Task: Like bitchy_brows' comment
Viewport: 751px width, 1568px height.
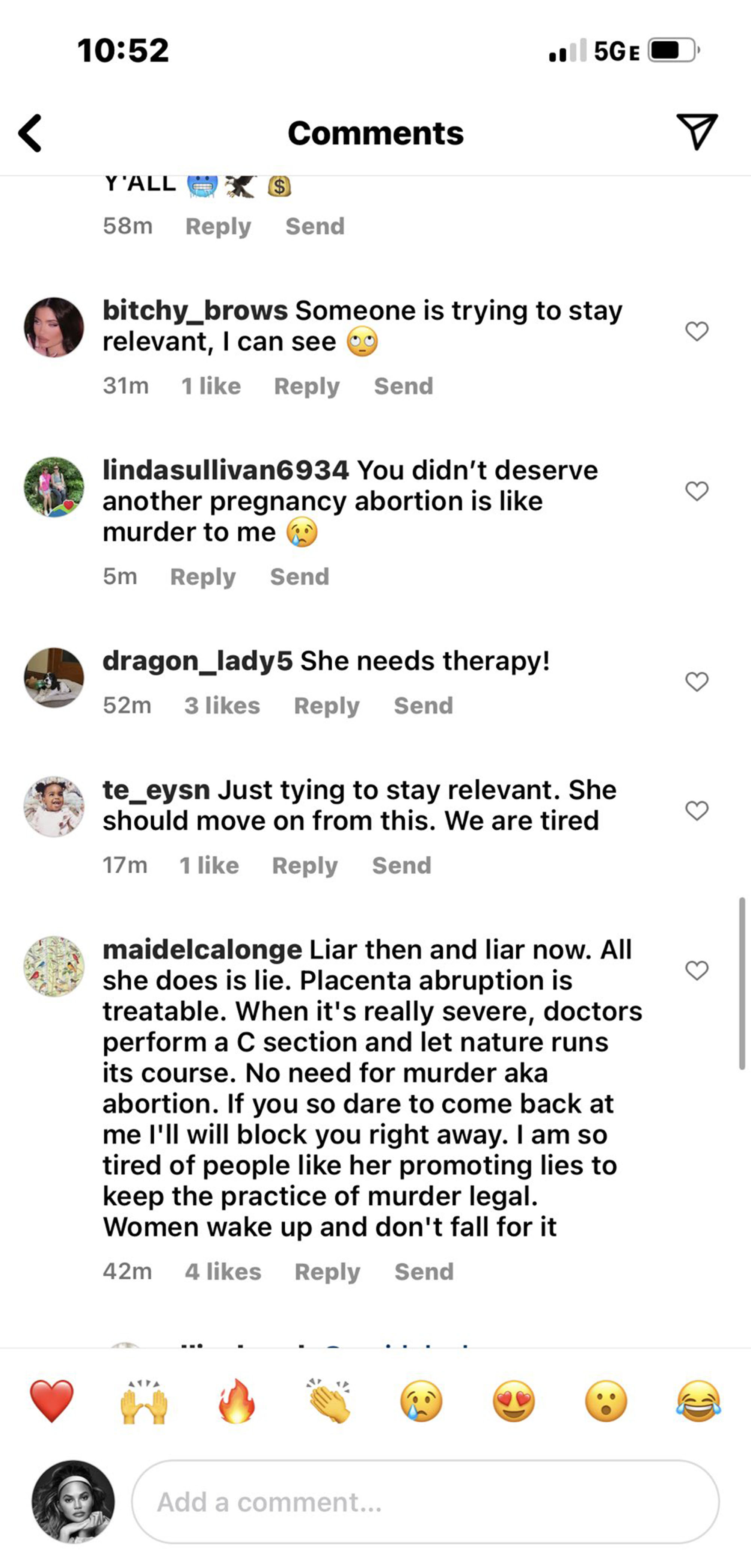Action: pos(696,331)
